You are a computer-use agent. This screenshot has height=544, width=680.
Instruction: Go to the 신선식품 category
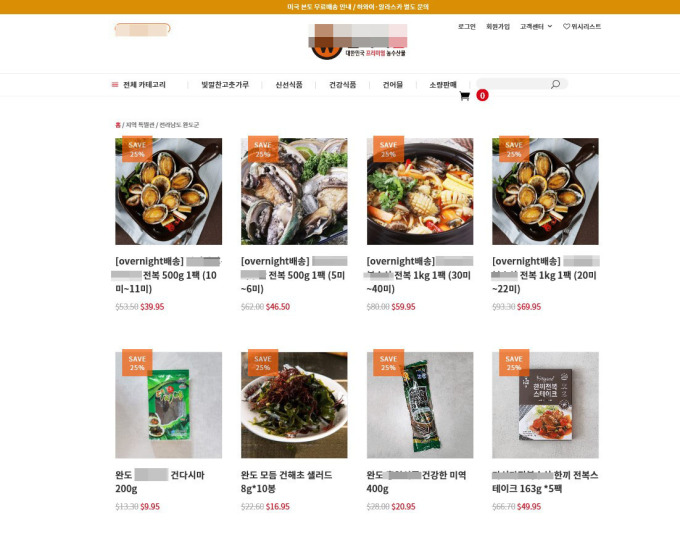pos(289,85)
